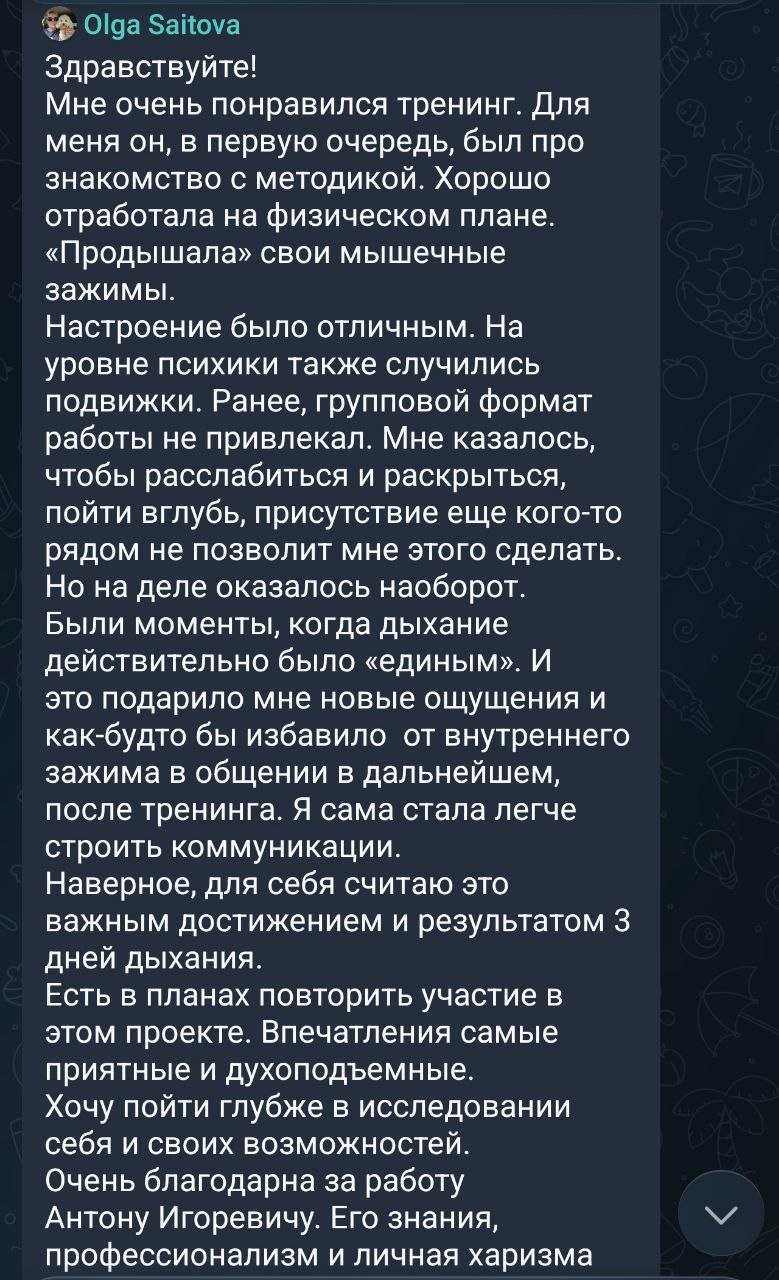
Task: Open Olga Saitova's profile from sender name
Action: [x=162, y=24]
